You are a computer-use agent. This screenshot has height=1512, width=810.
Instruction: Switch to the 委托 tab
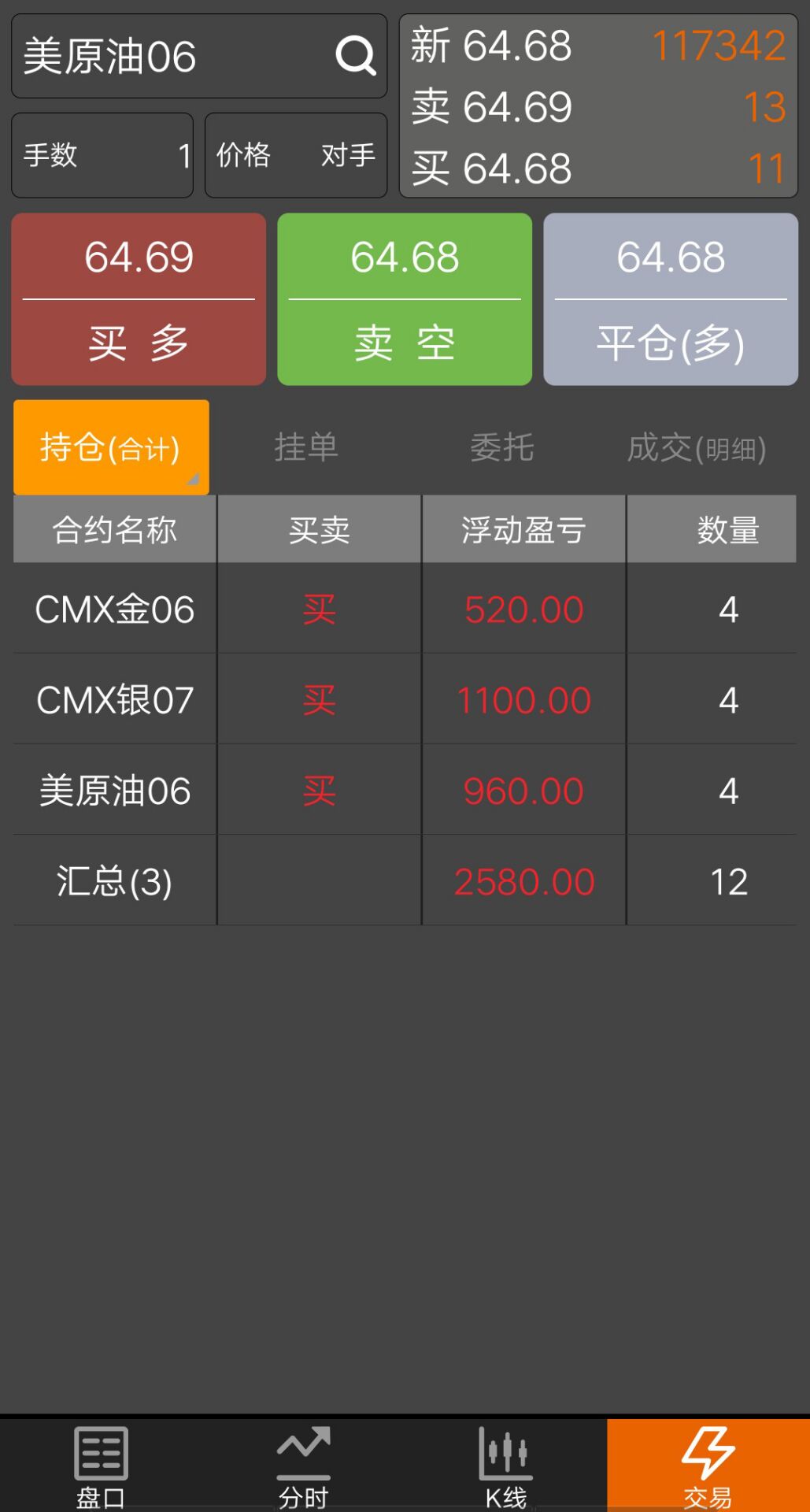[502, 447]
